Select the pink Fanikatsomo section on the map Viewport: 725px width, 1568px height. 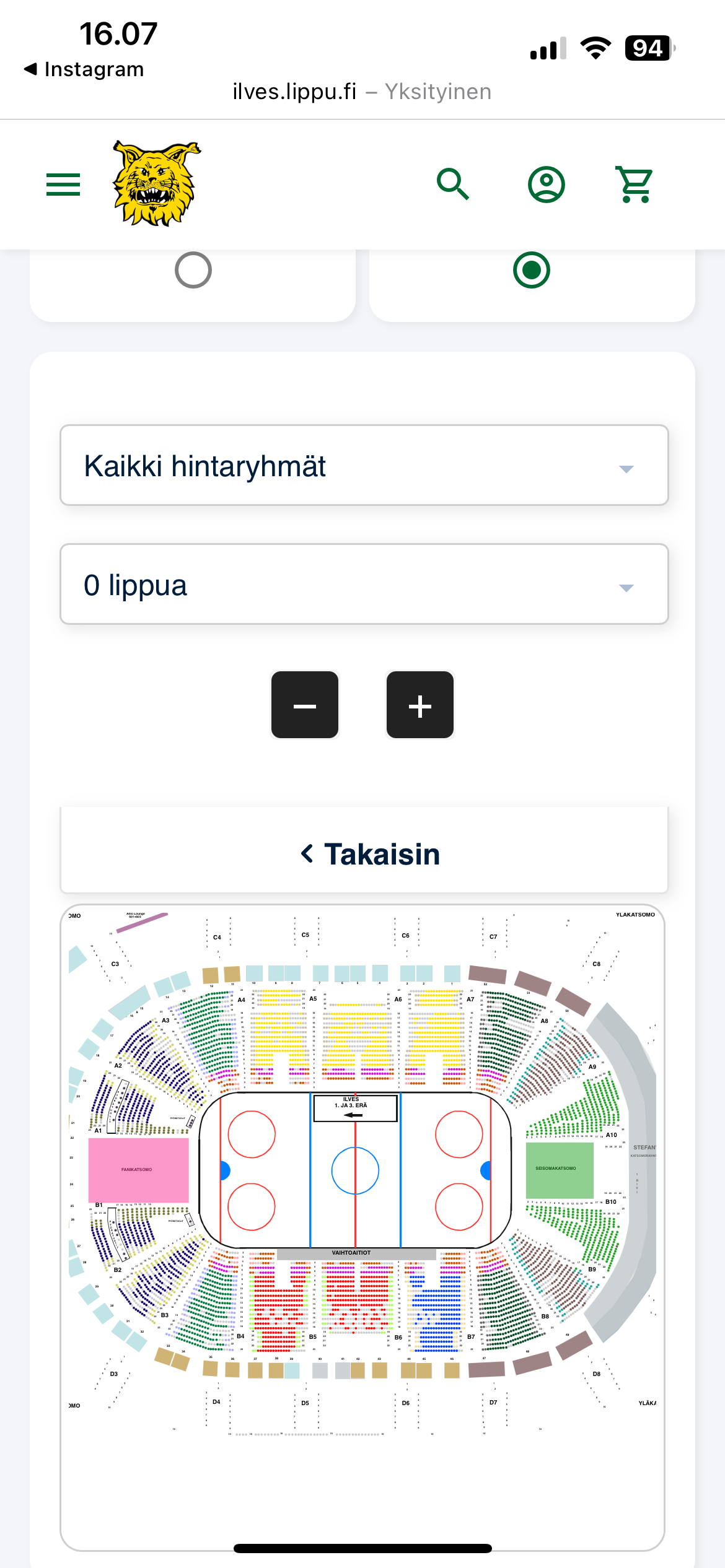[138, 1169]
